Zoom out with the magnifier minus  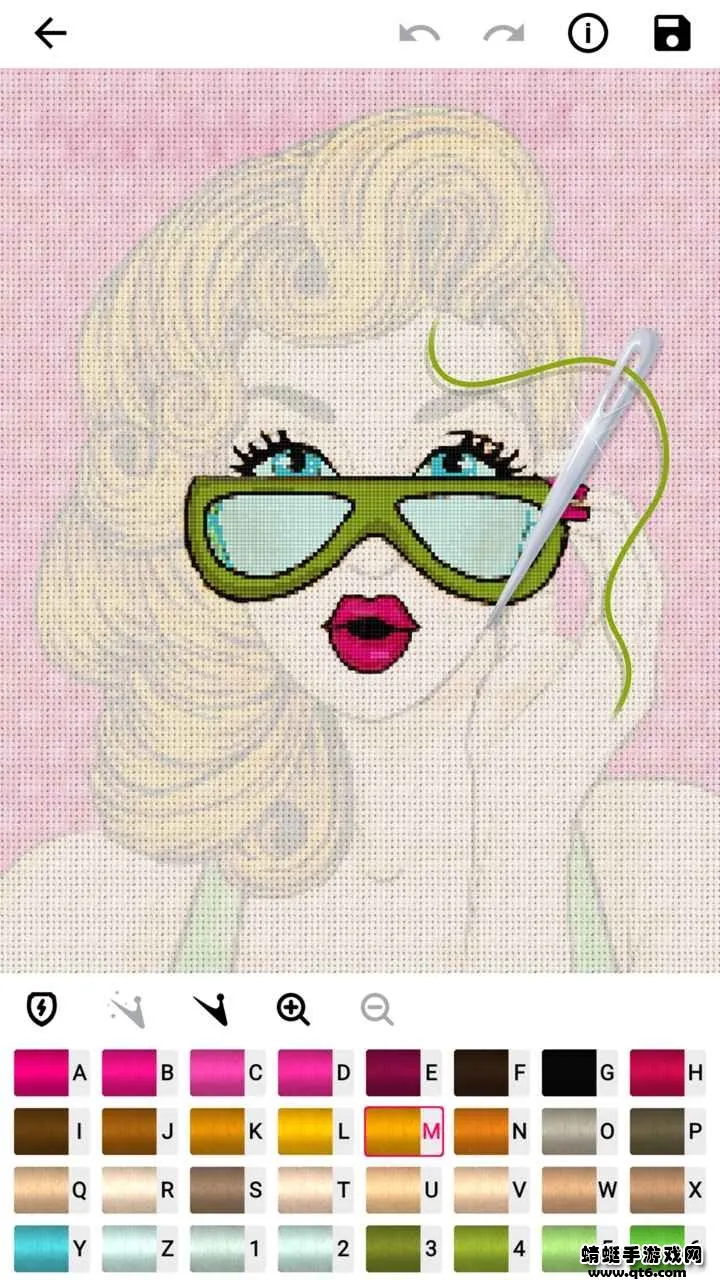point(377,1010)
